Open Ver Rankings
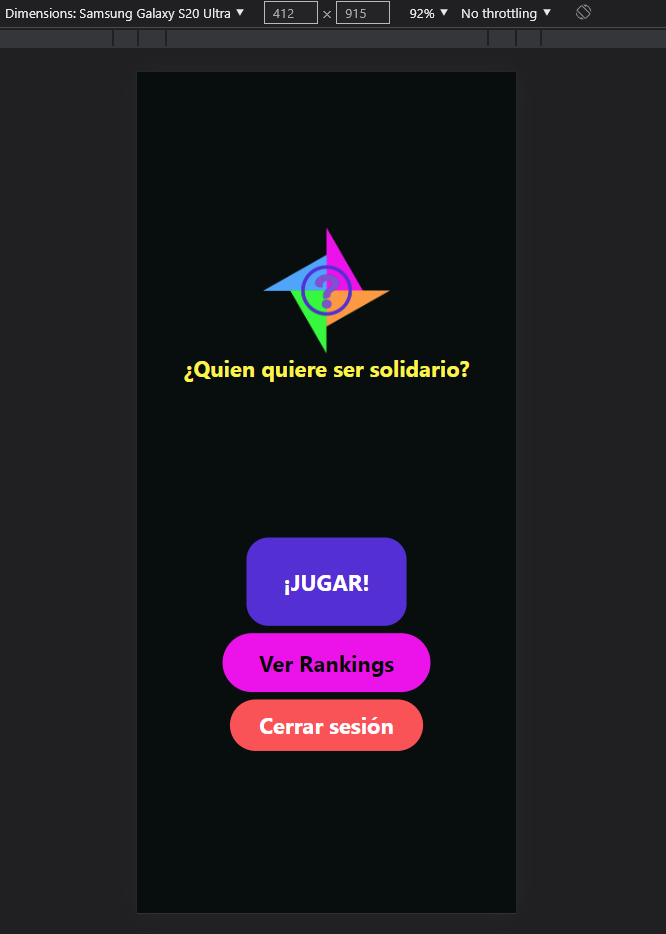 [326, 663]
